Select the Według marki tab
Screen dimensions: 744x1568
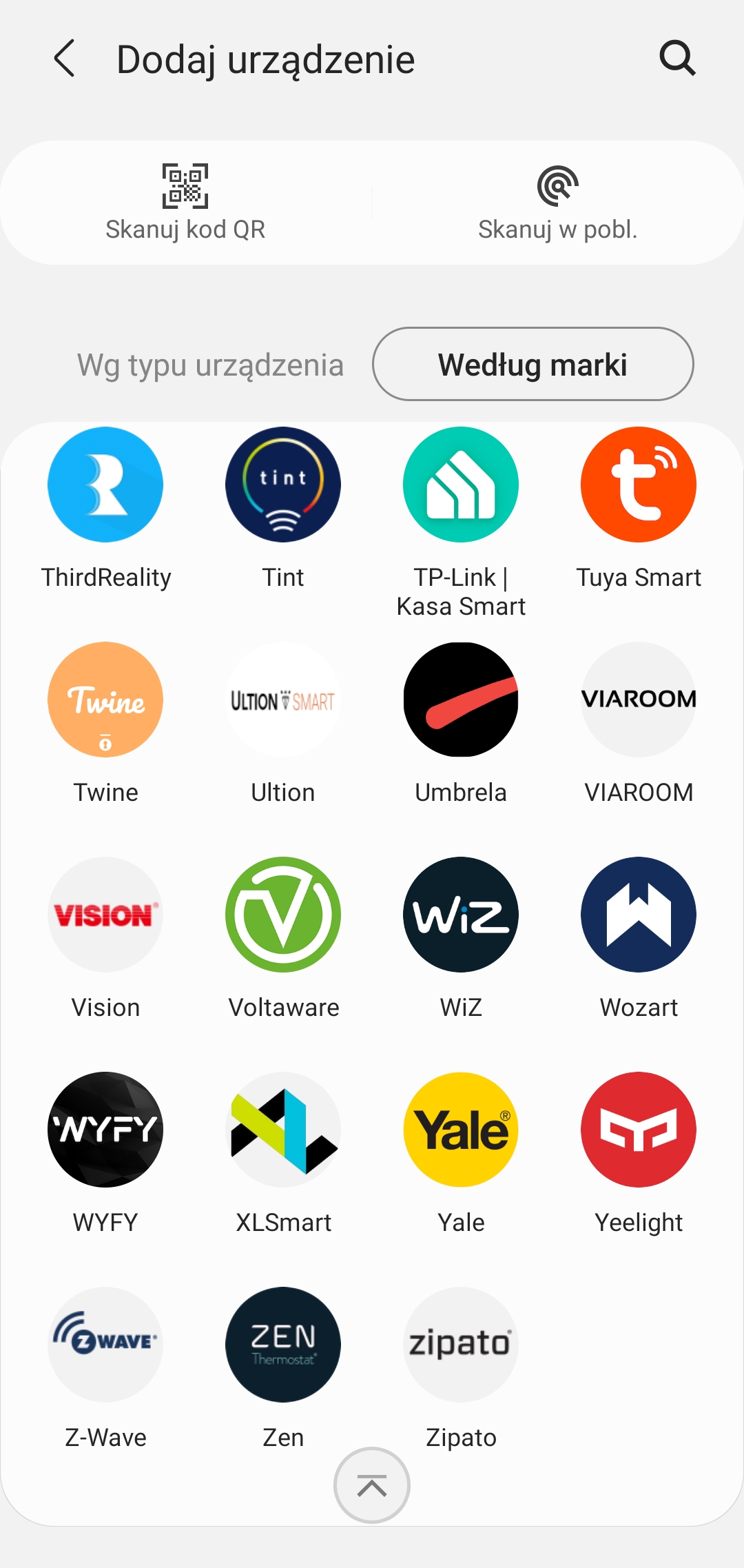pos(533,365)
